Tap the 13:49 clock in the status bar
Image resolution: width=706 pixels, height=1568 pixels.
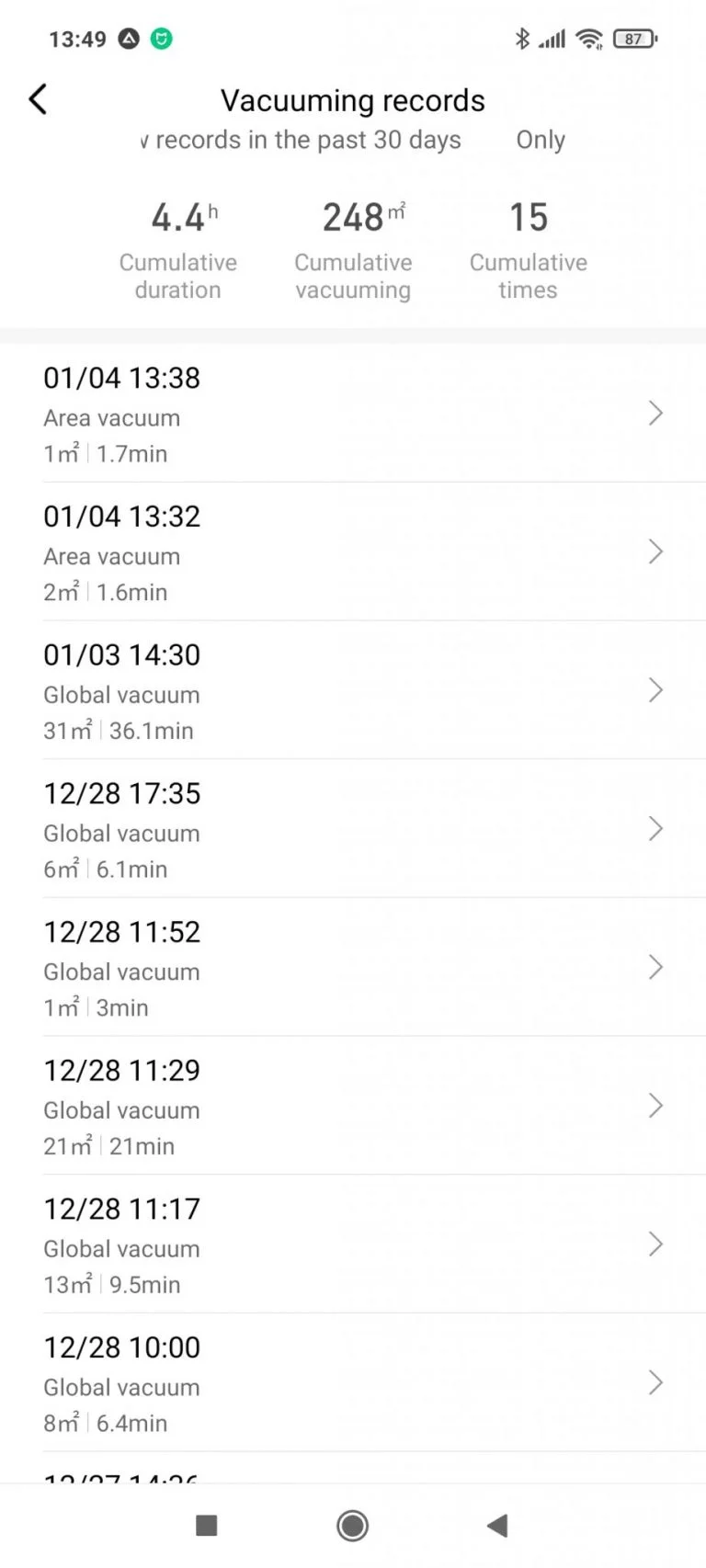pyautogui.click(x=76, y=39)
